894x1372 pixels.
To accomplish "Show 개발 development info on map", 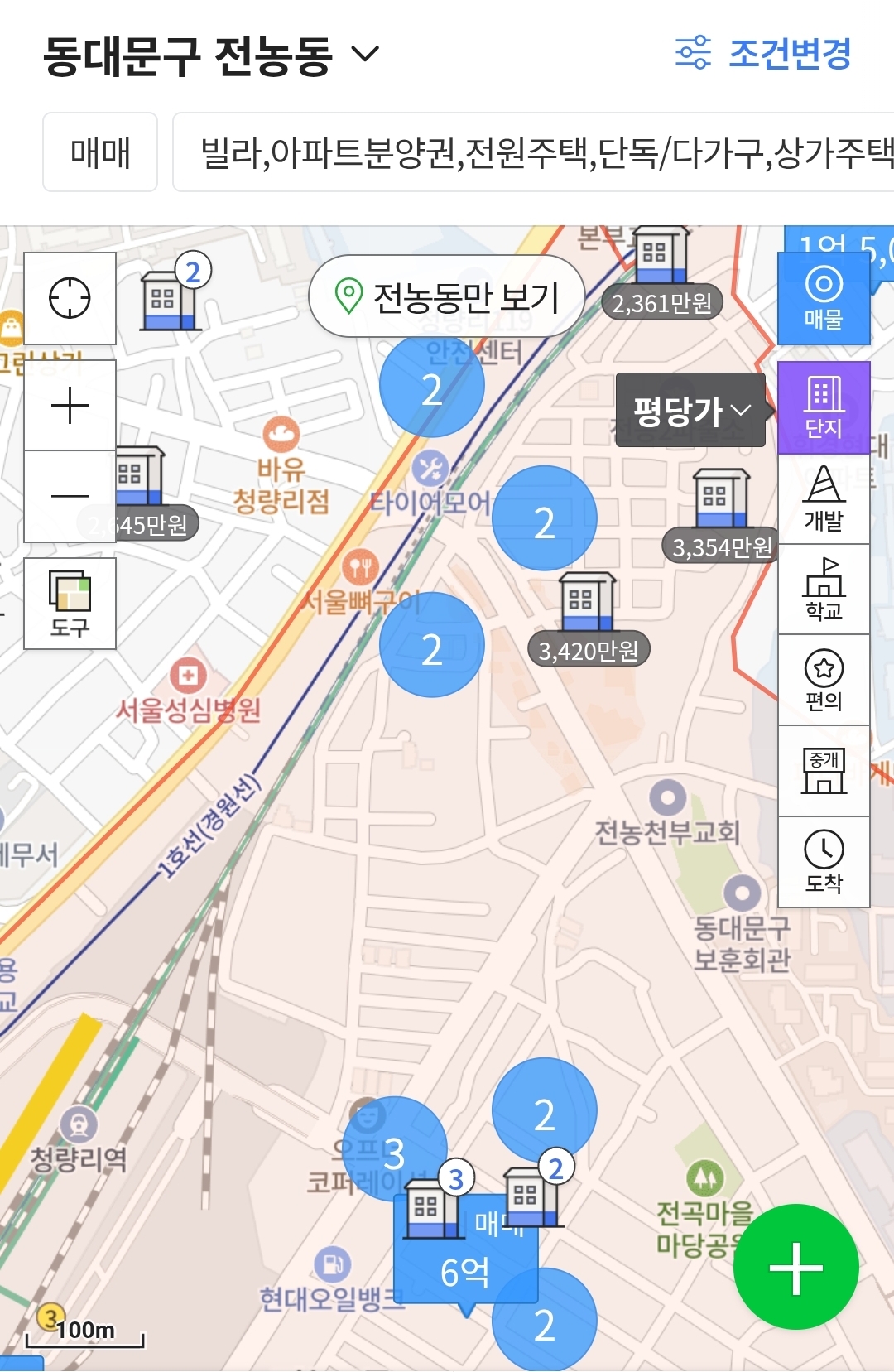I will point(824,498).
